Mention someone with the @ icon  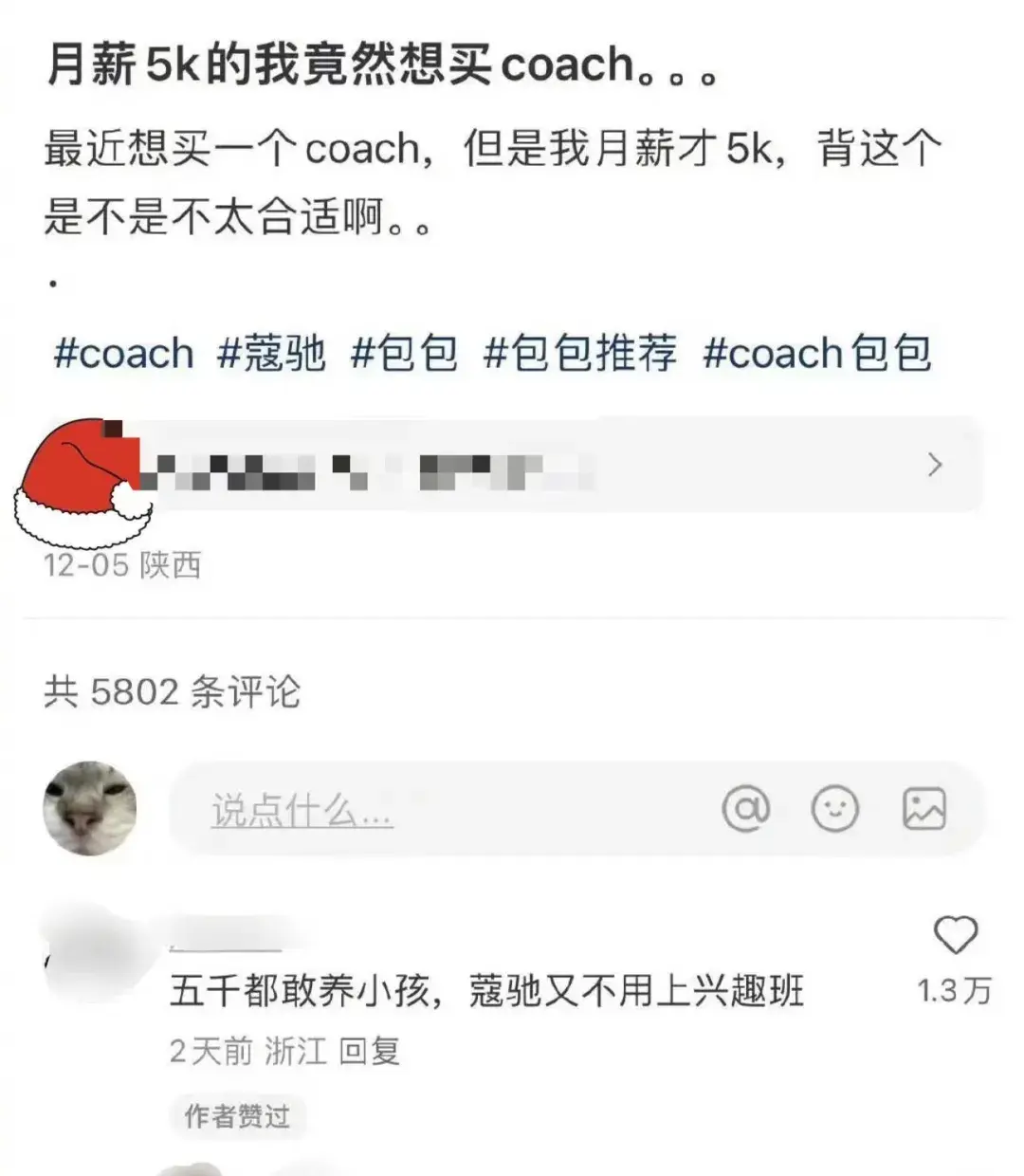coord(746,809)
